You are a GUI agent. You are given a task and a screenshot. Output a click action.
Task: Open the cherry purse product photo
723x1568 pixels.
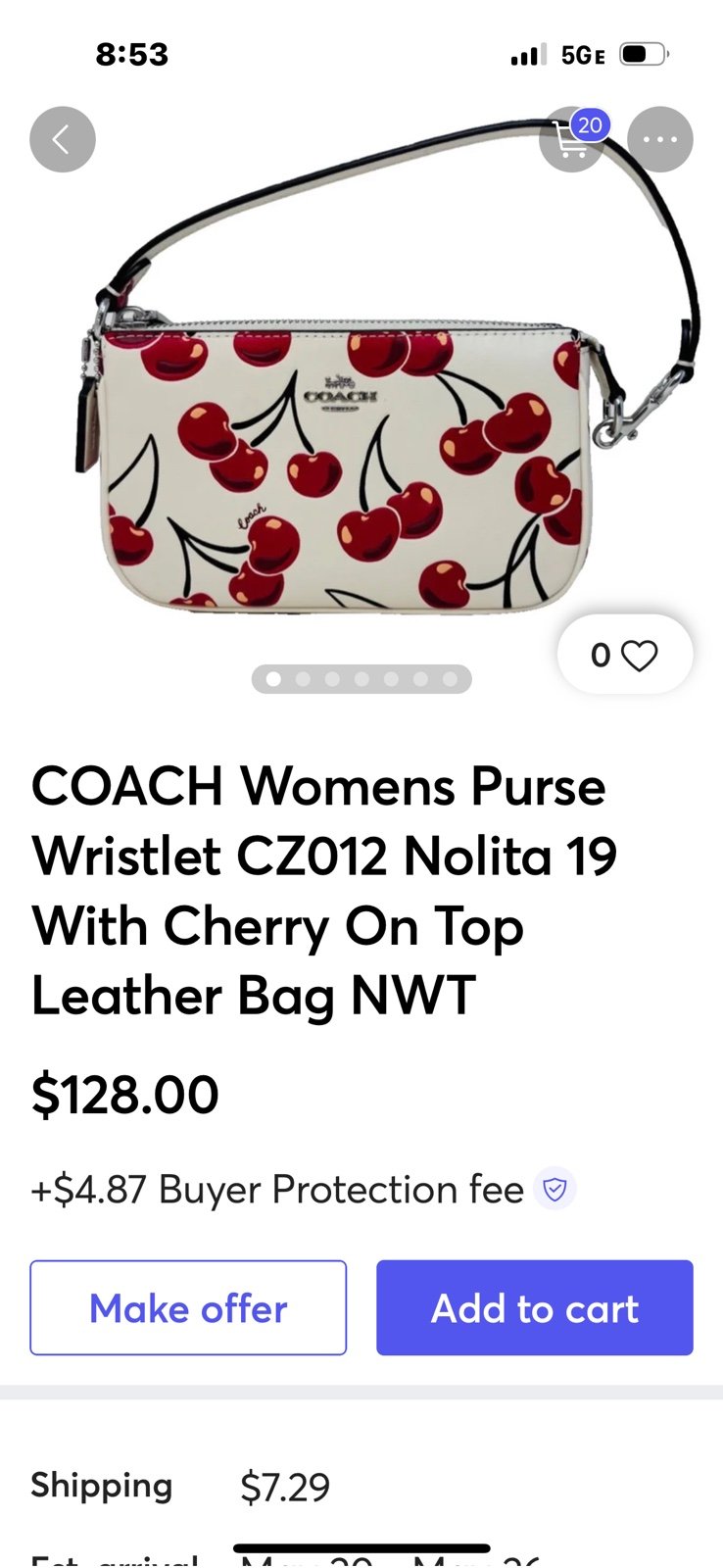click(390, 382)
